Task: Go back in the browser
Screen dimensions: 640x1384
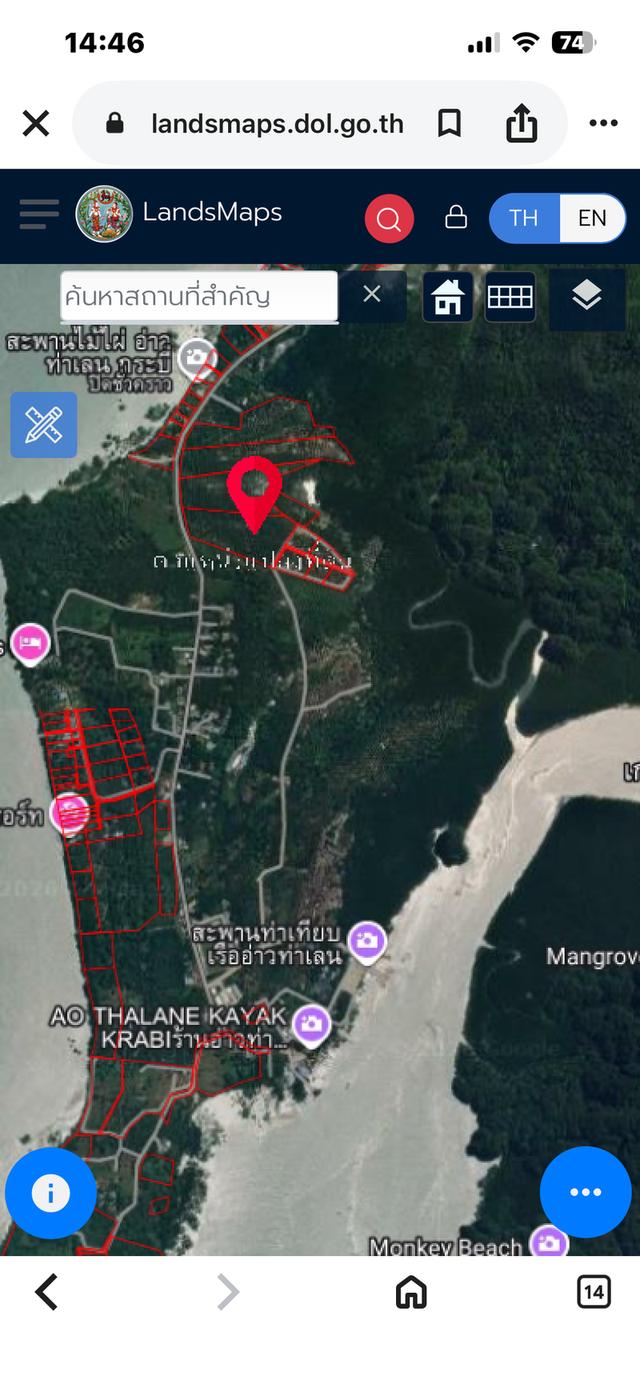Action: 47,1292
